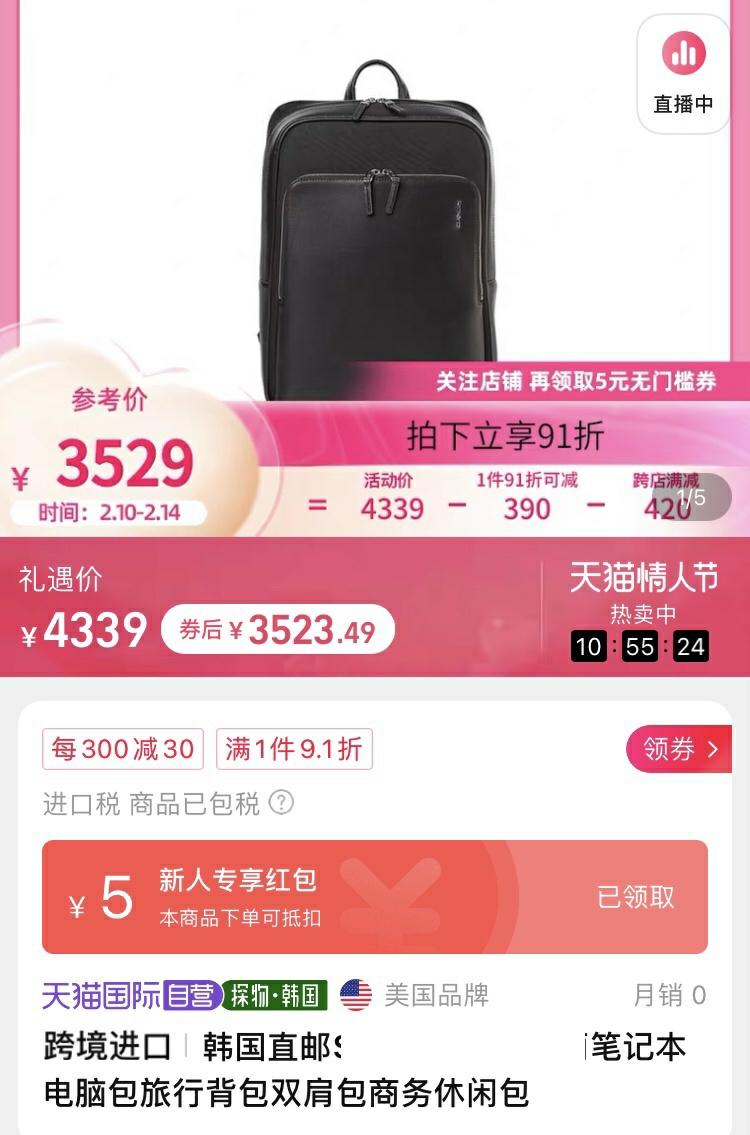Open the 新人专享红包 red packet banner
Image resolution: width=750 pixels, height=1135 pixels.
pos(375,896)
